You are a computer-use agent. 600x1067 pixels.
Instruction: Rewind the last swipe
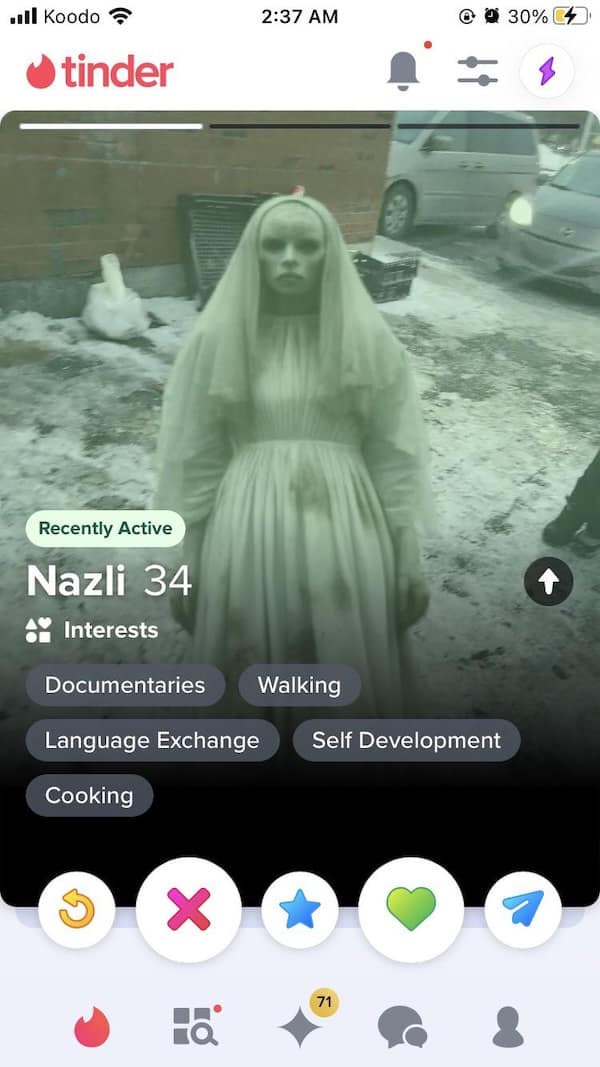[x=77, y=910]
